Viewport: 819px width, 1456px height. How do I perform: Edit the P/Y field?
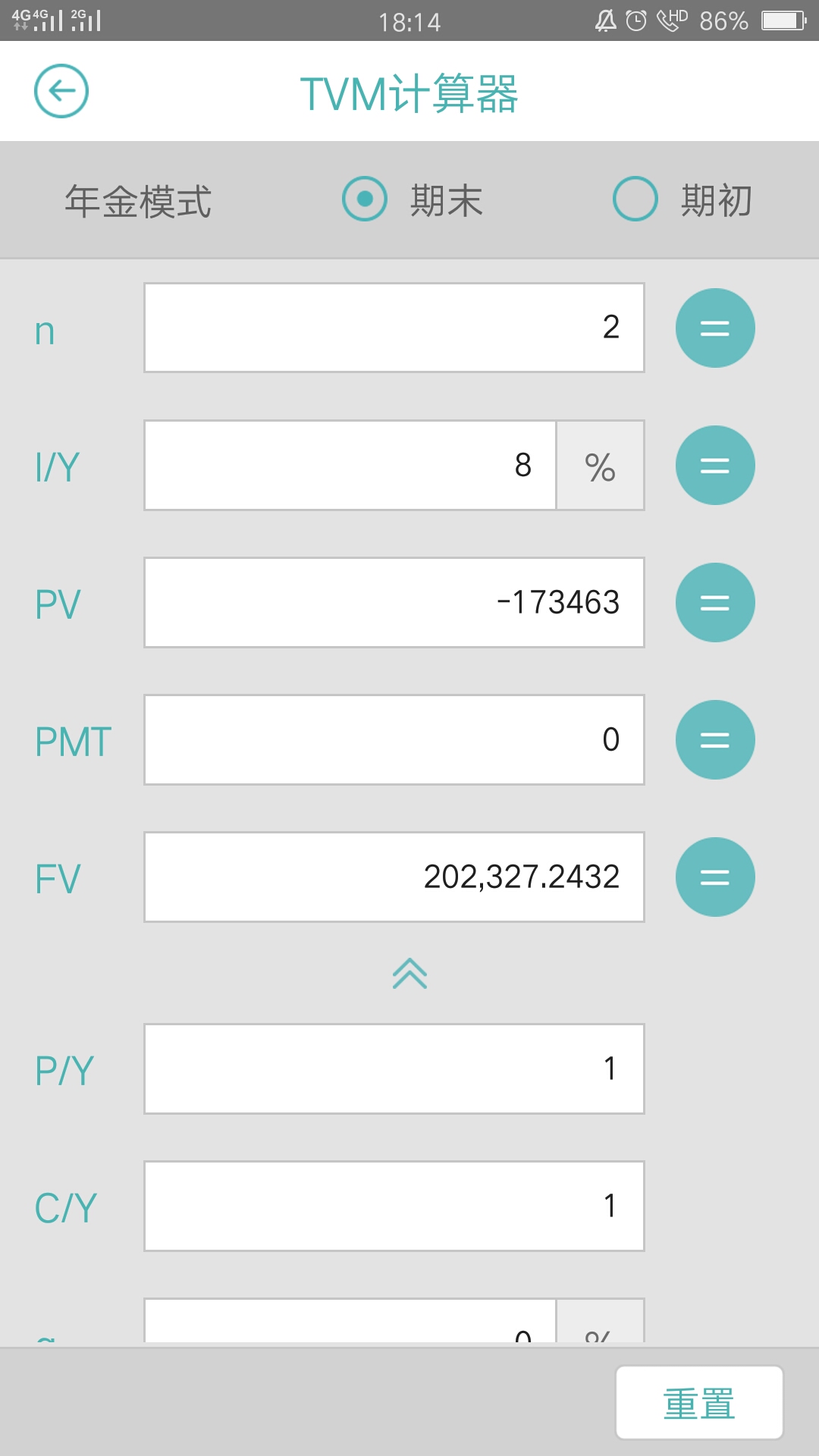394,1068
